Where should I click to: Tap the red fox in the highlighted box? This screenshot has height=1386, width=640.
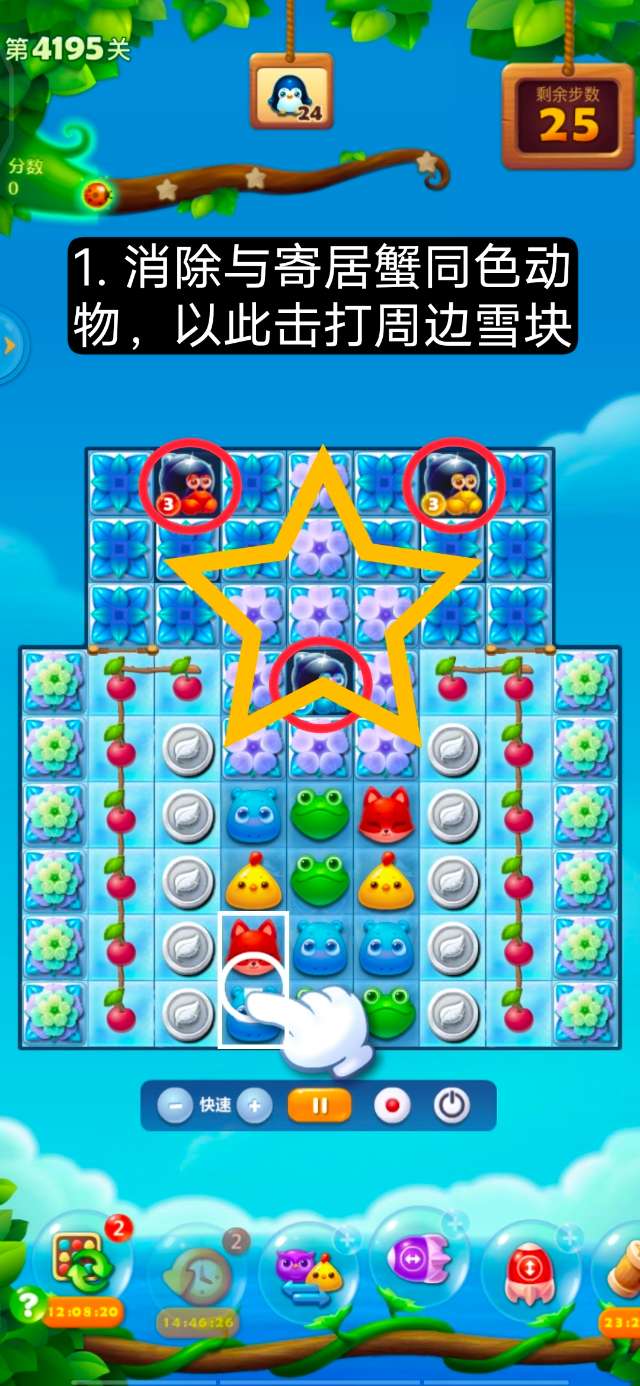(253, 946)
